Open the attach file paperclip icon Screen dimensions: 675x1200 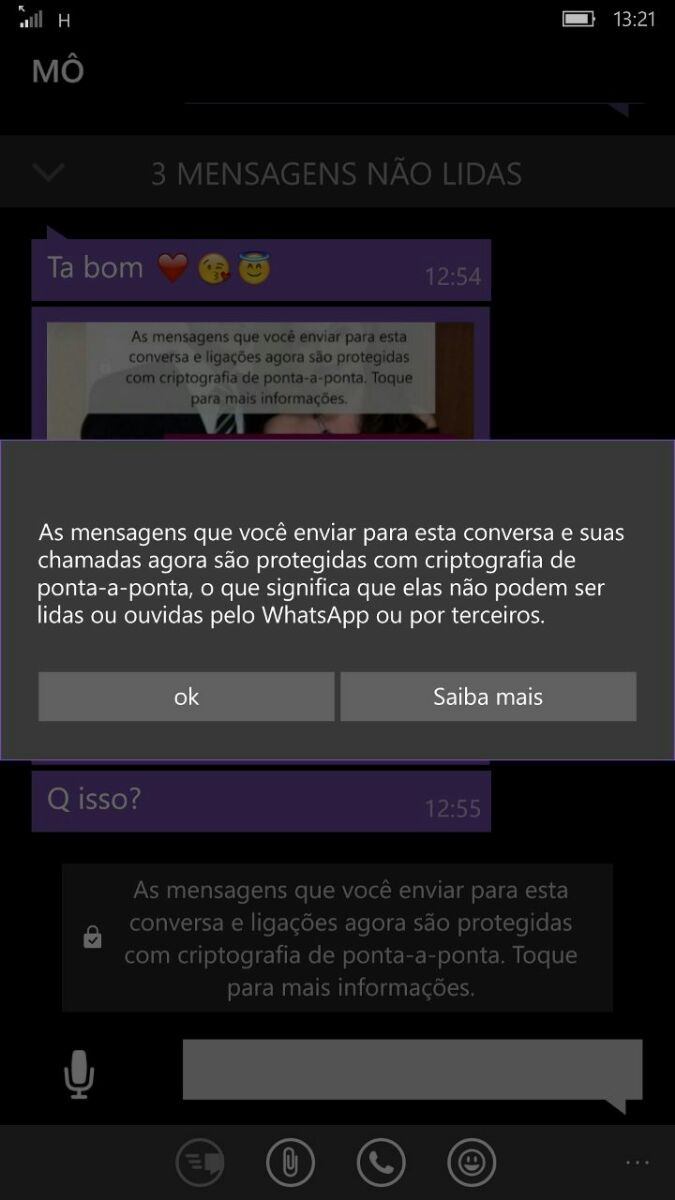point(290,1162)
